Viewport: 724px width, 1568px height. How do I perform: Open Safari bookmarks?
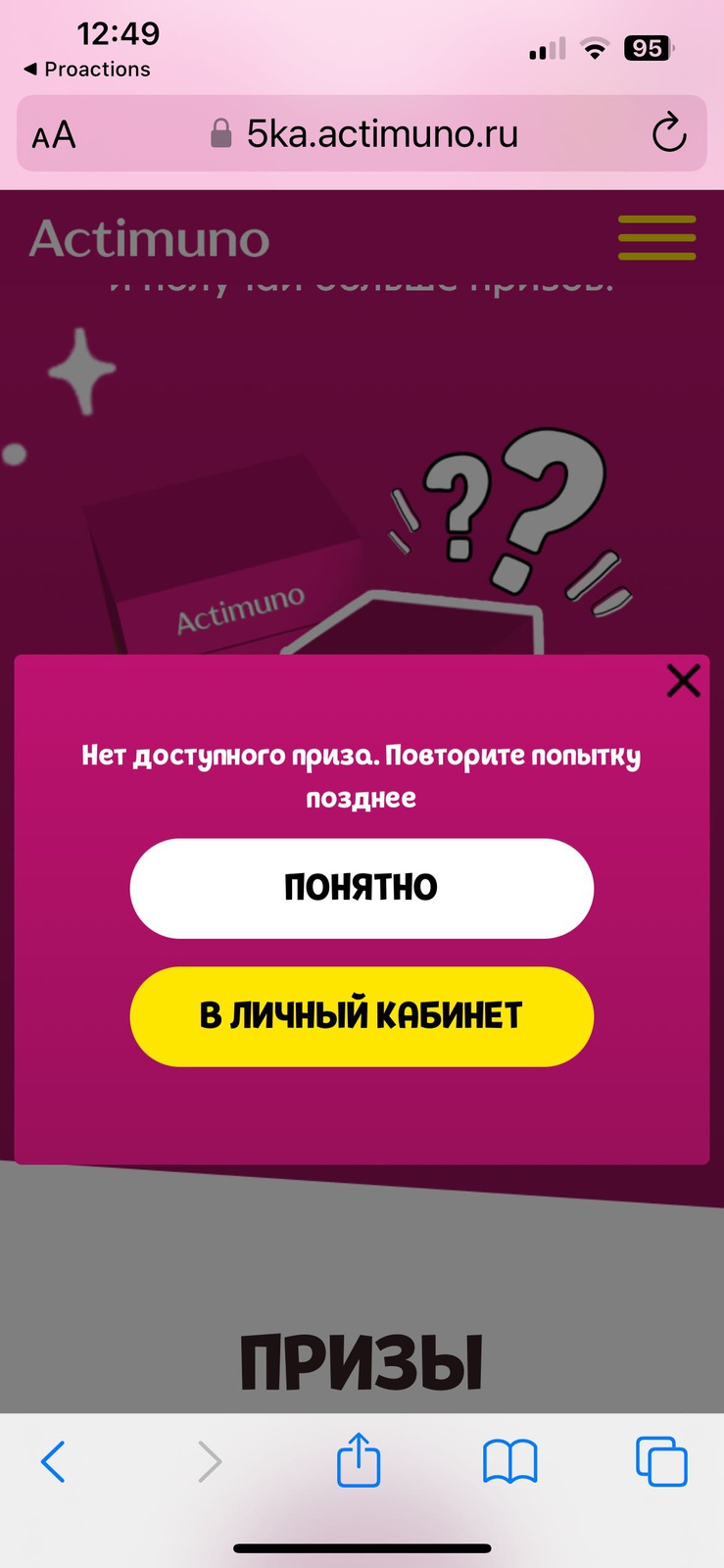[x=510, y=1461]
